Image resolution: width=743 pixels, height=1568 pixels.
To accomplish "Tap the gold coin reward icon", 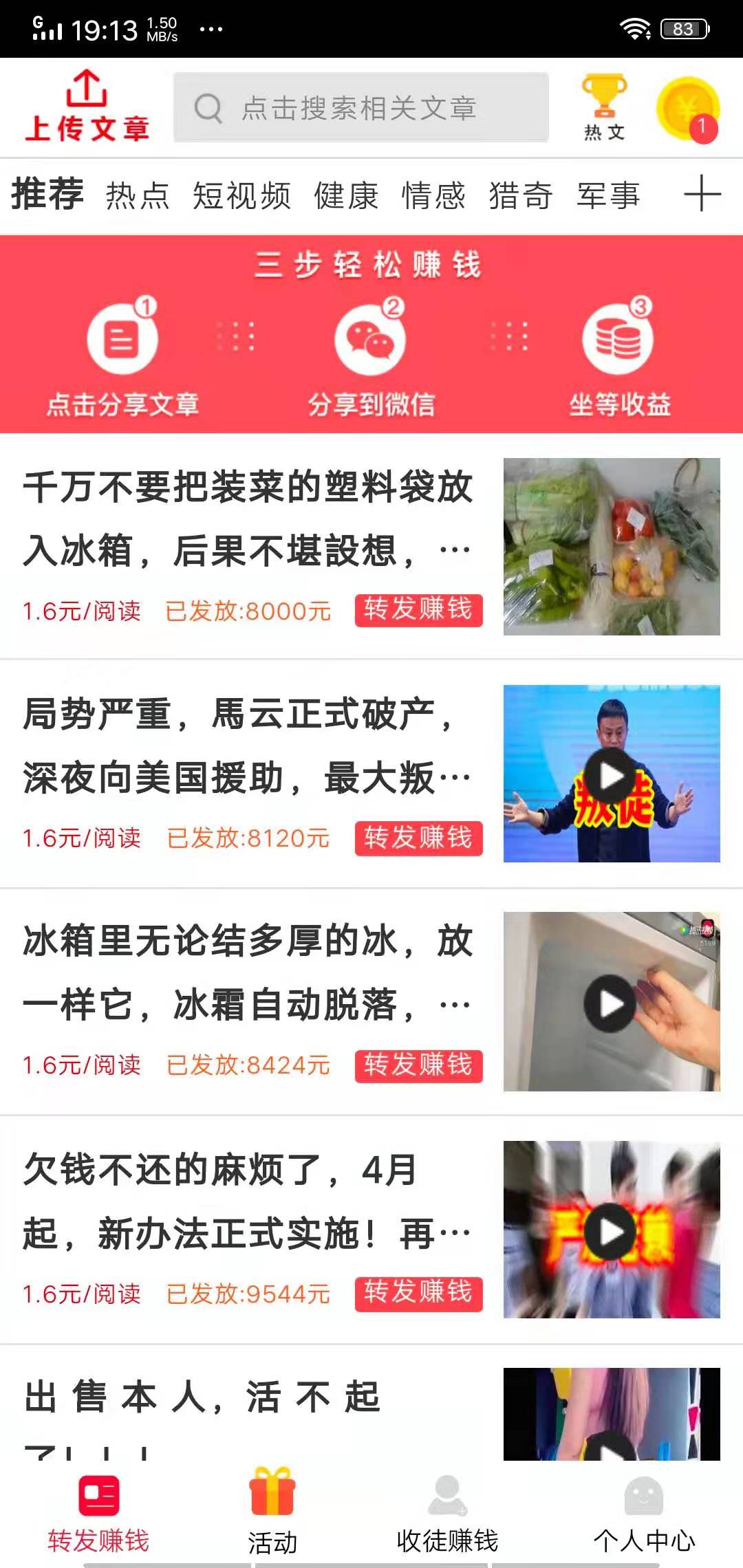I will 688,107.
